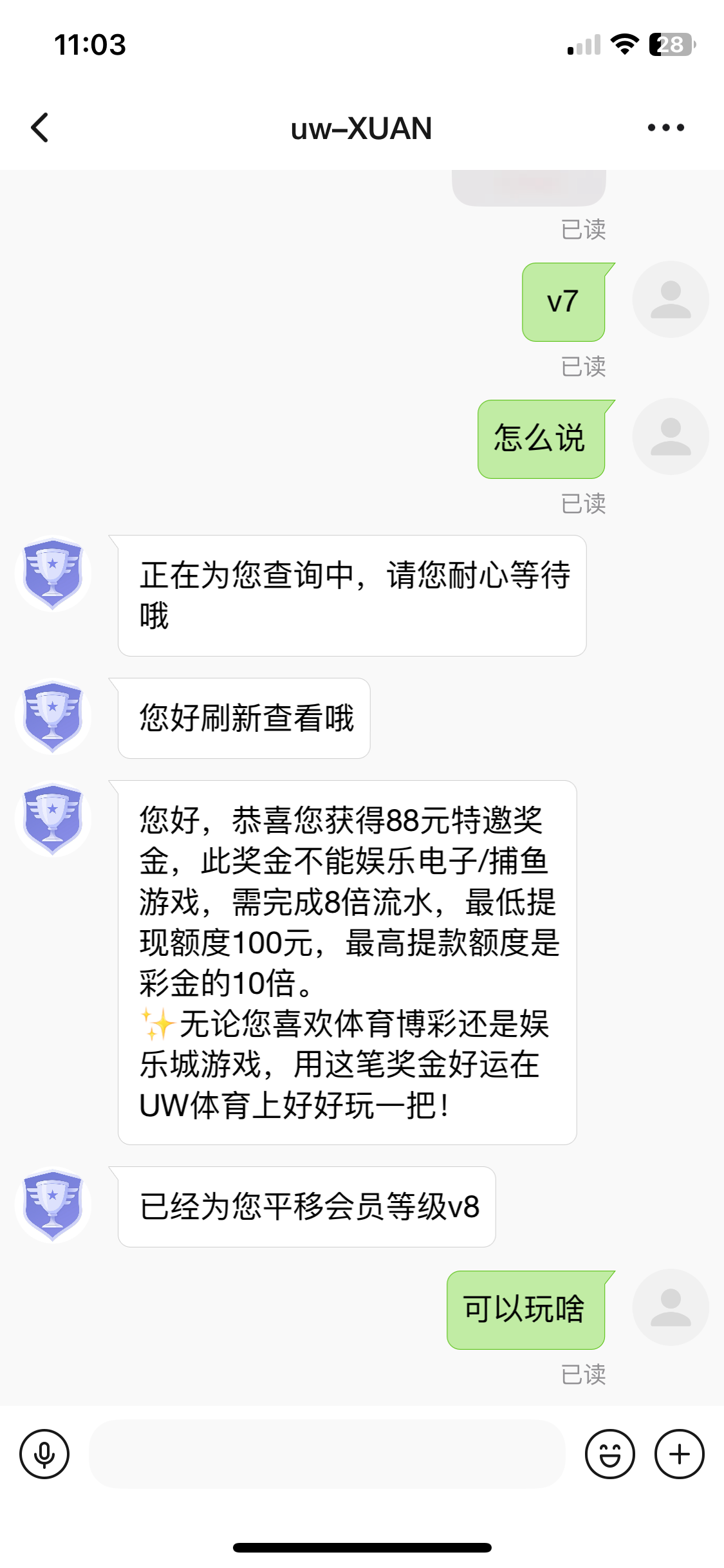Go back from the uw-XUAN chat
This screenshot has width=724, height=1568.
click(40, 127)
